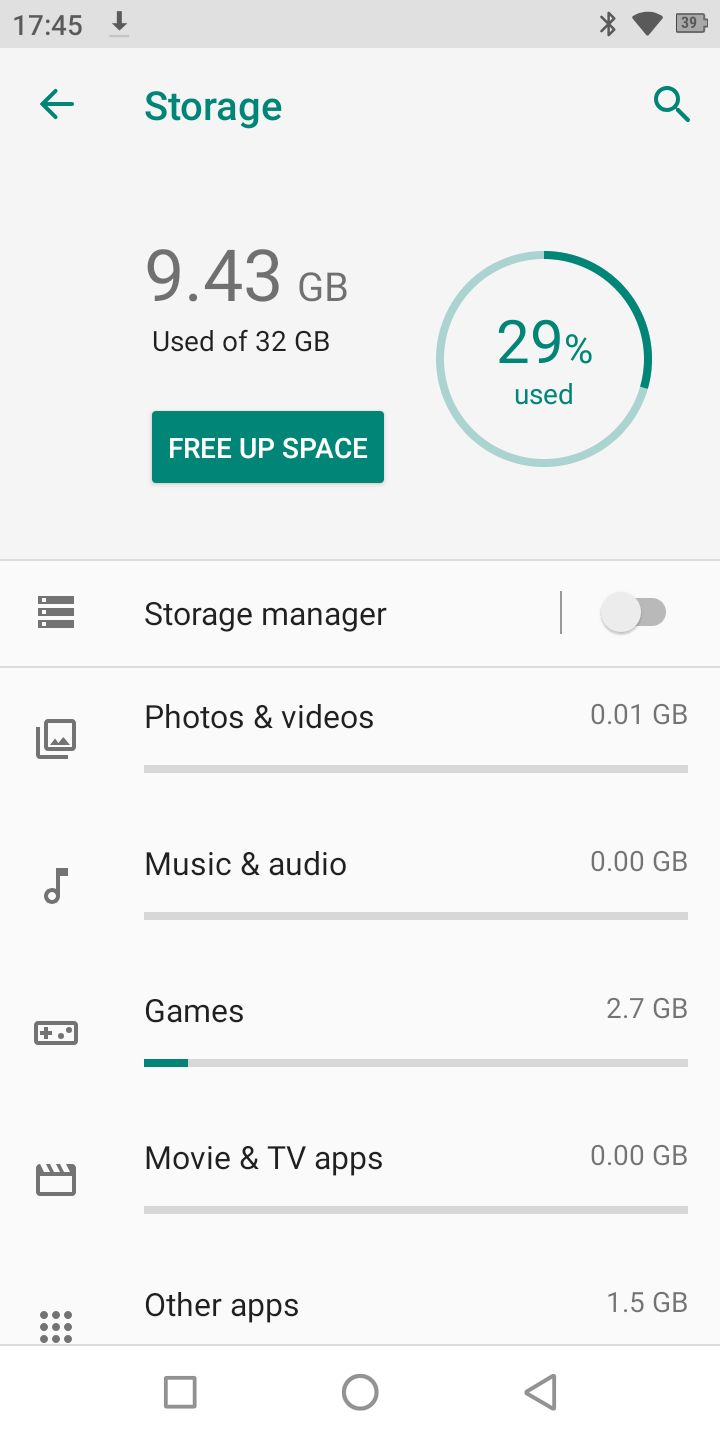Enable the Storage manager switch
The height and width of the screenshot is (1440, 720).
[x=633, y=613]
